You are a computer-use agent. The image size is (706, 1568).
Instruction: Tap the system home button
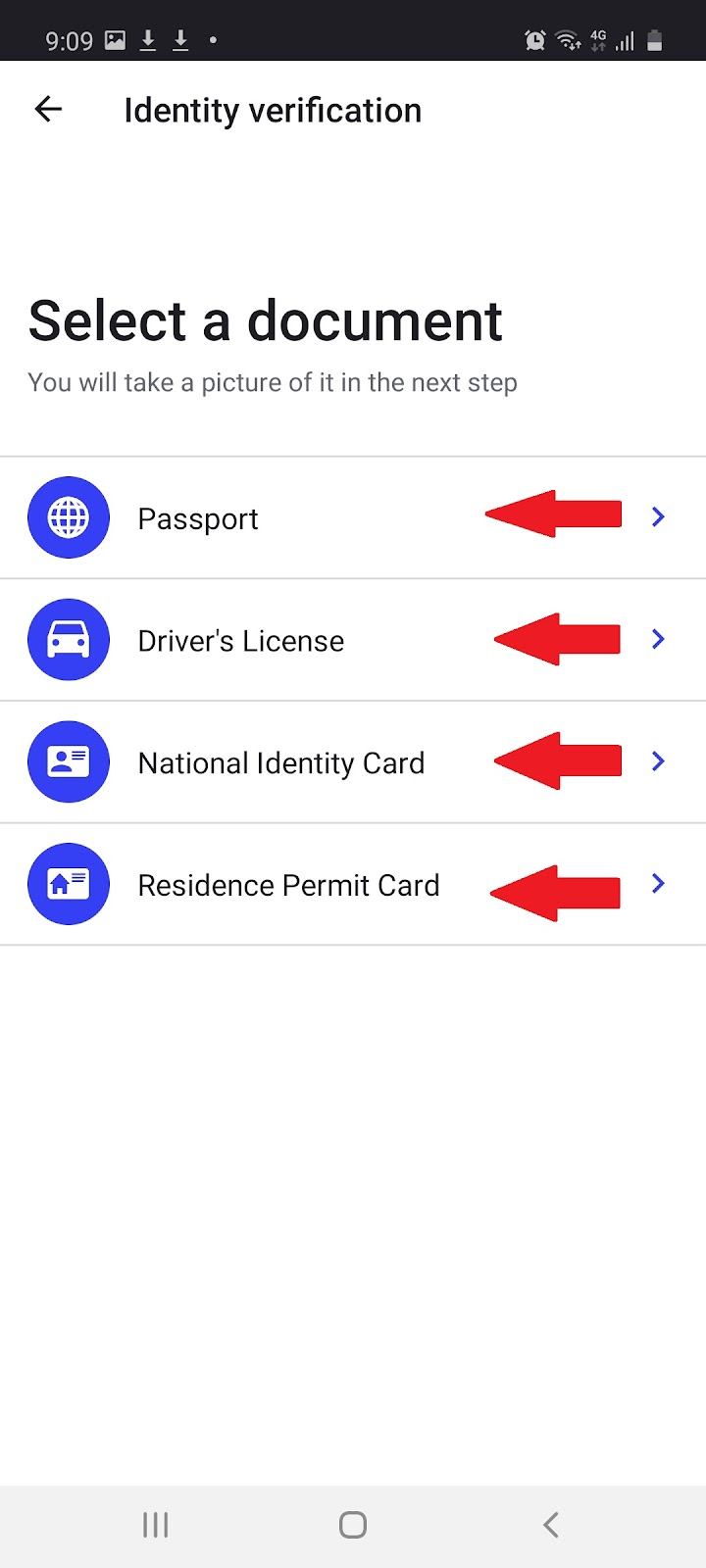pos(353,1525)
